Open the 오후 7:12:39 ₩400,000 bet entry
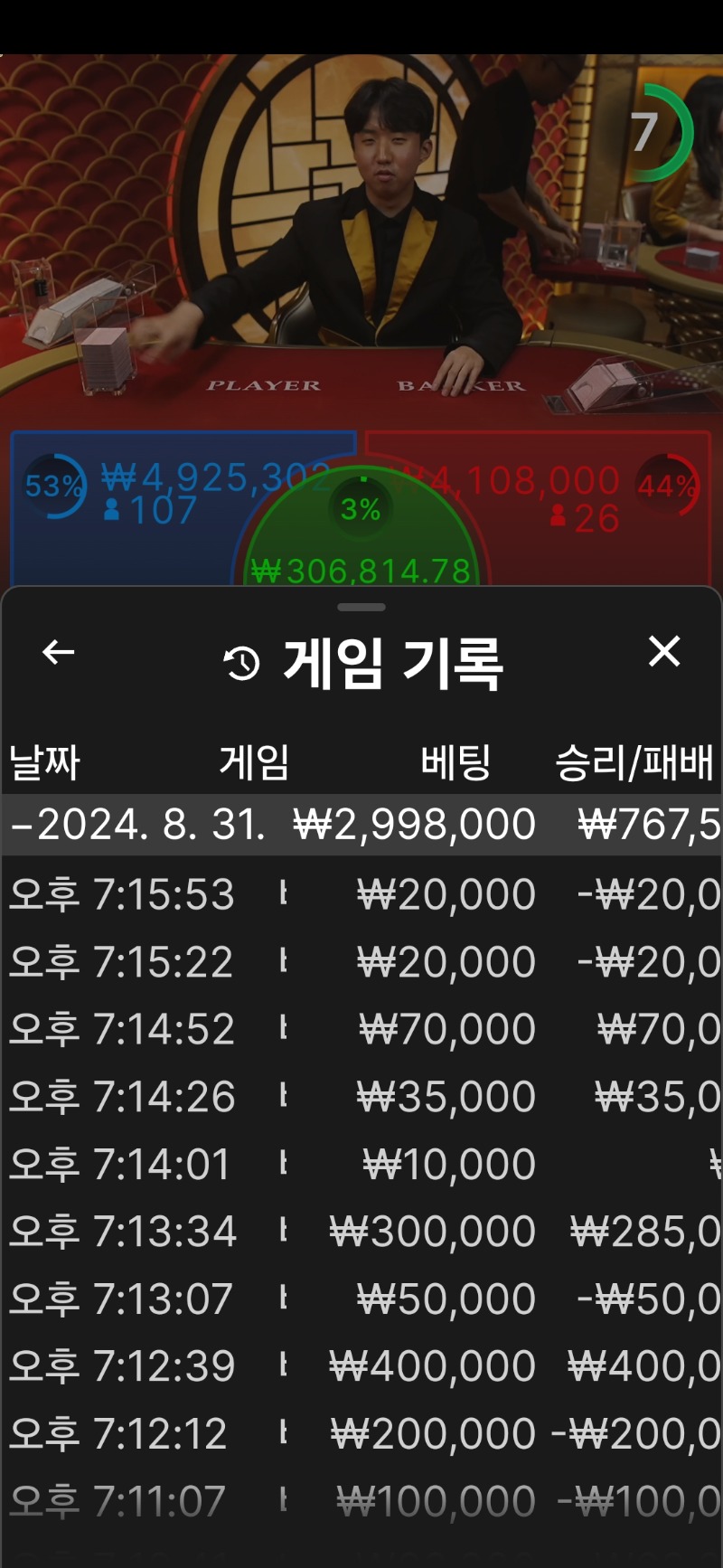Image resolution: width=723 pixels, height=1568 pixels. click(361, 1365)
